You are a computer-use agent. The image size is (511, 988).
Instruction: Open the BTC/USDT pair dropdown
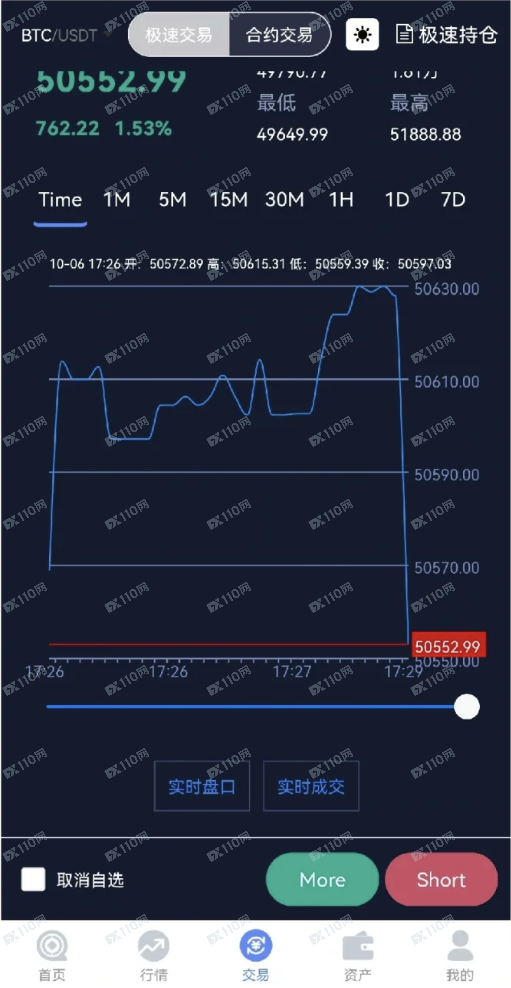66,35
